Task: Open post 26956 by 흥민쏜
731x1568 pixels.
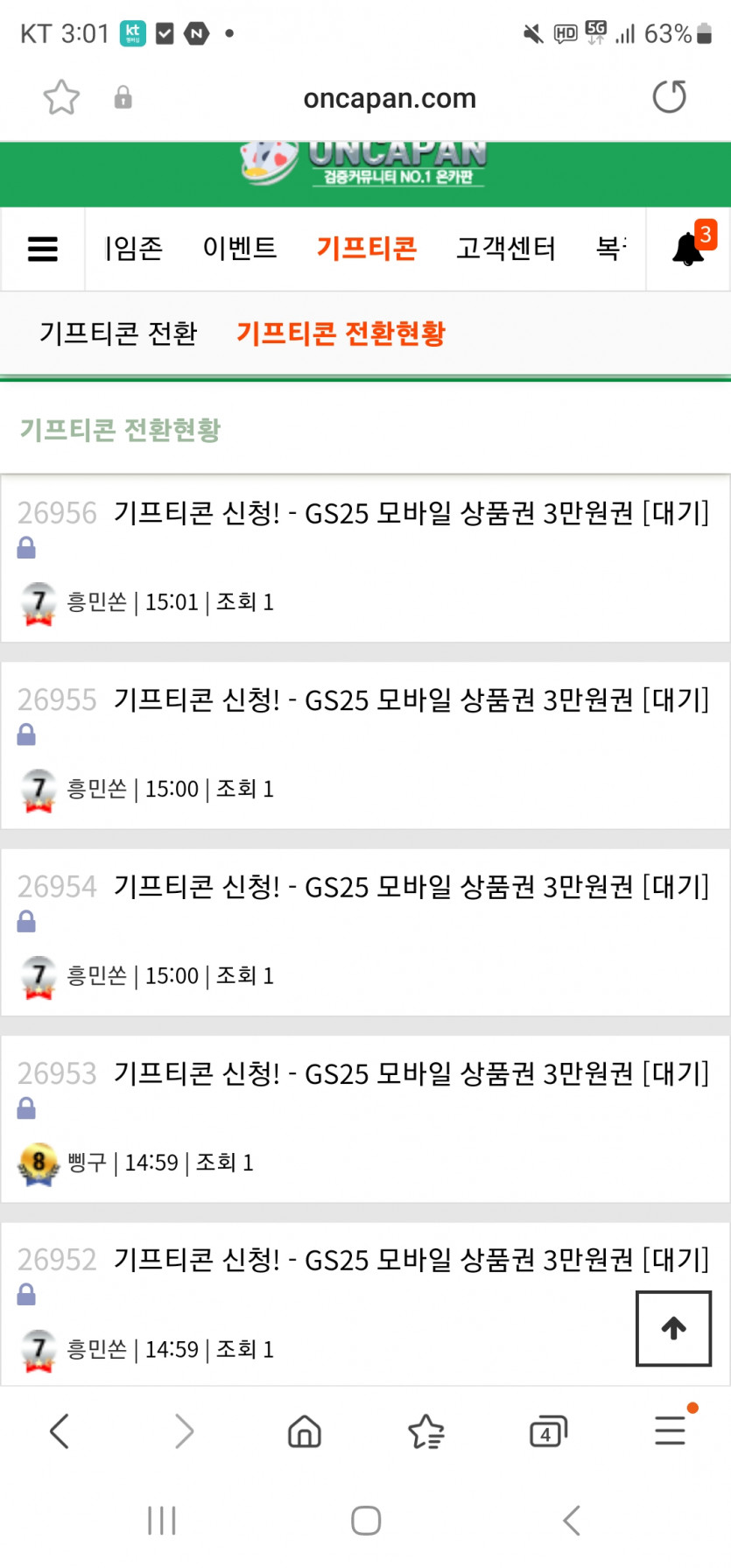Action: tap(411, 513)
